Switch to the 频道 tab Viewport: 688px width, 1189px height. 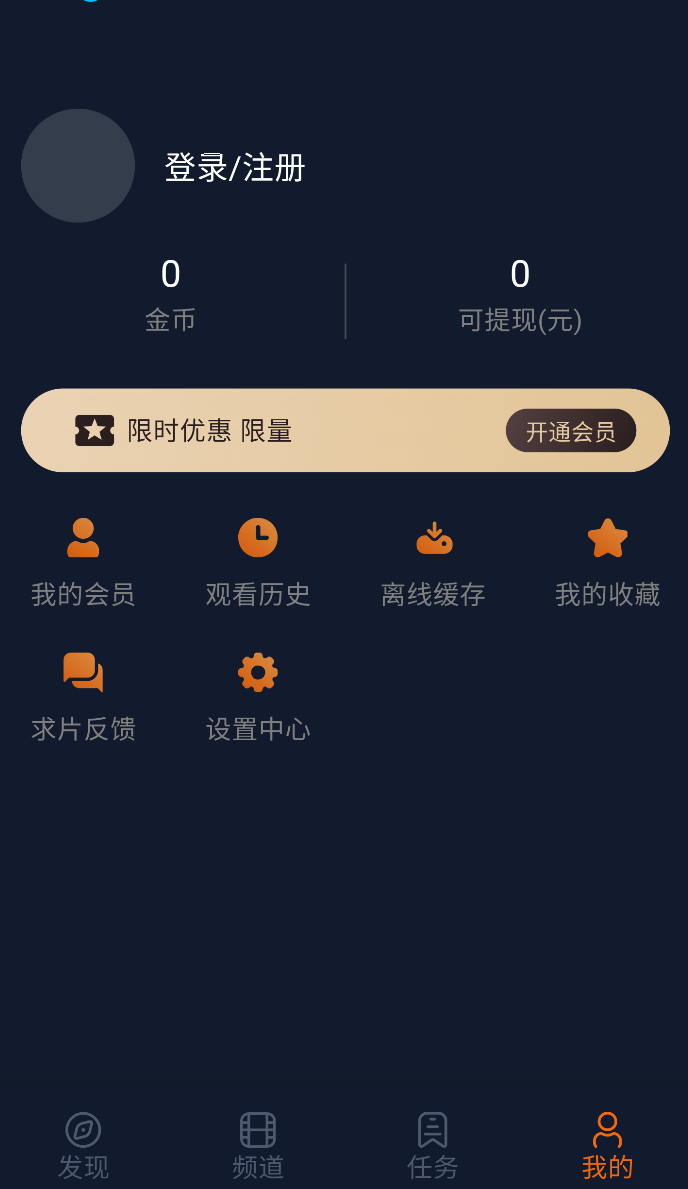(258, 1145)
